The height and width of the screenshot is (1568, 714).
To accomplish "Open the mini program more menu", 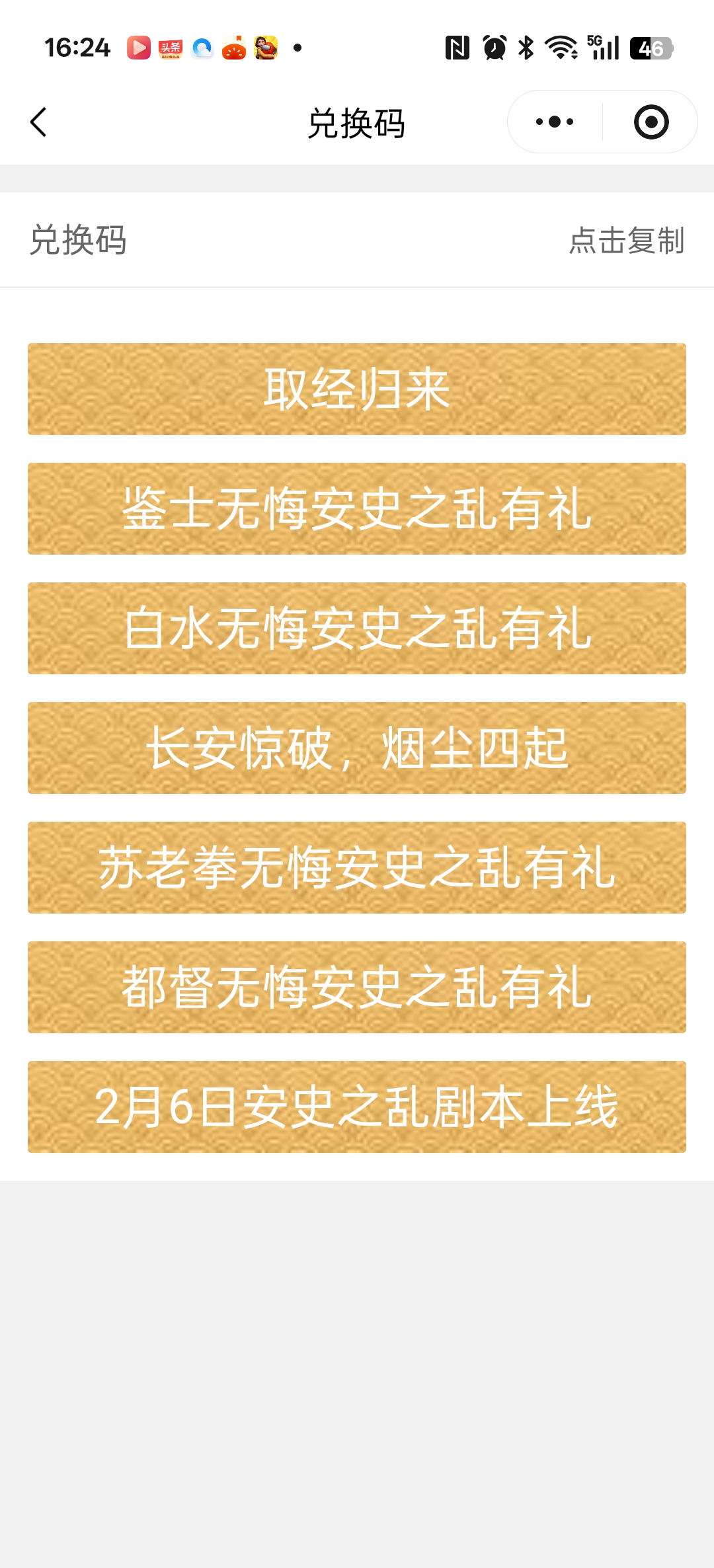I will click(x=555, y=122).
